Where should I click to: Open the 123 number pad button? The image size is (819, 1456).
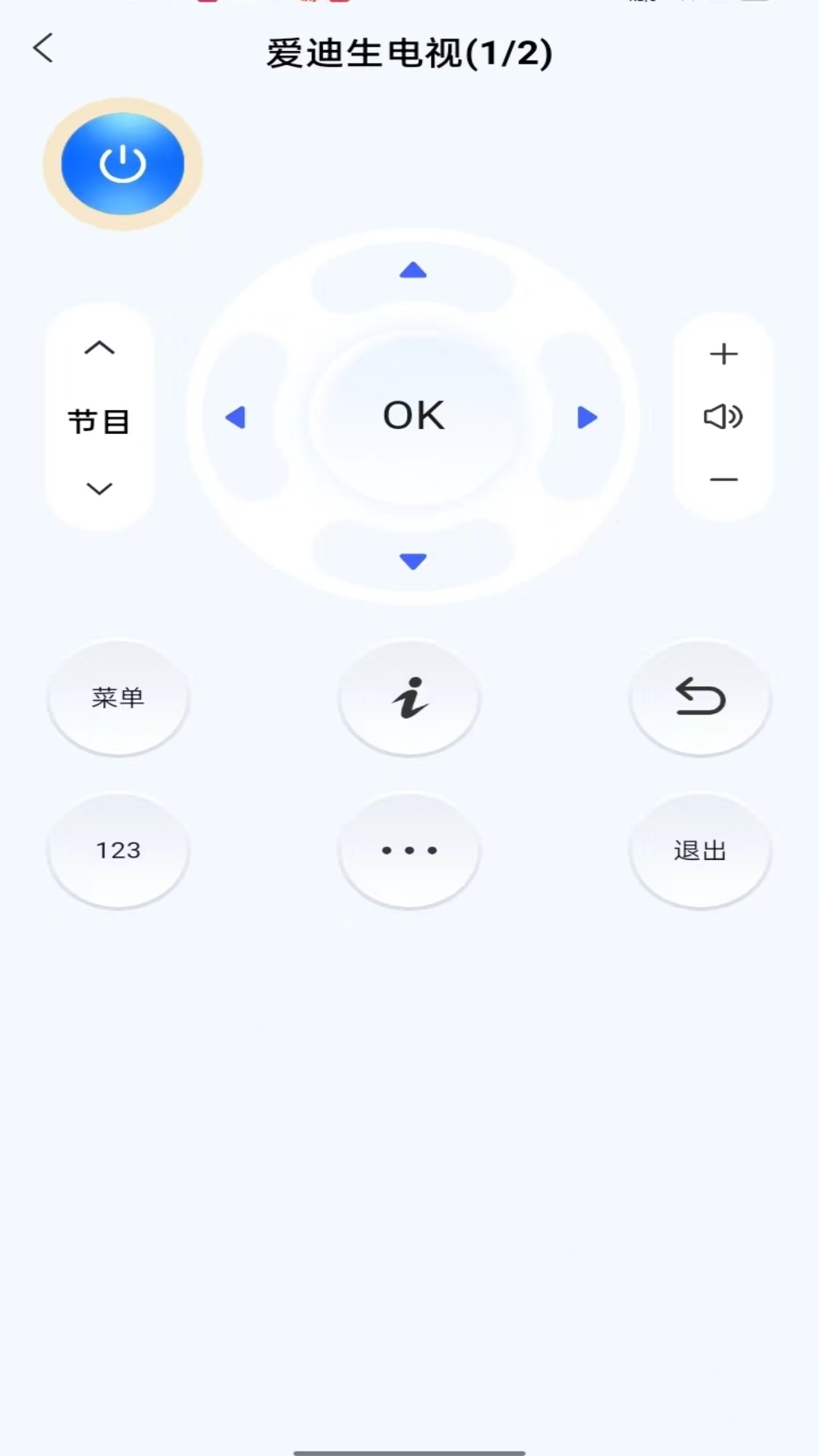pos(117,850)
